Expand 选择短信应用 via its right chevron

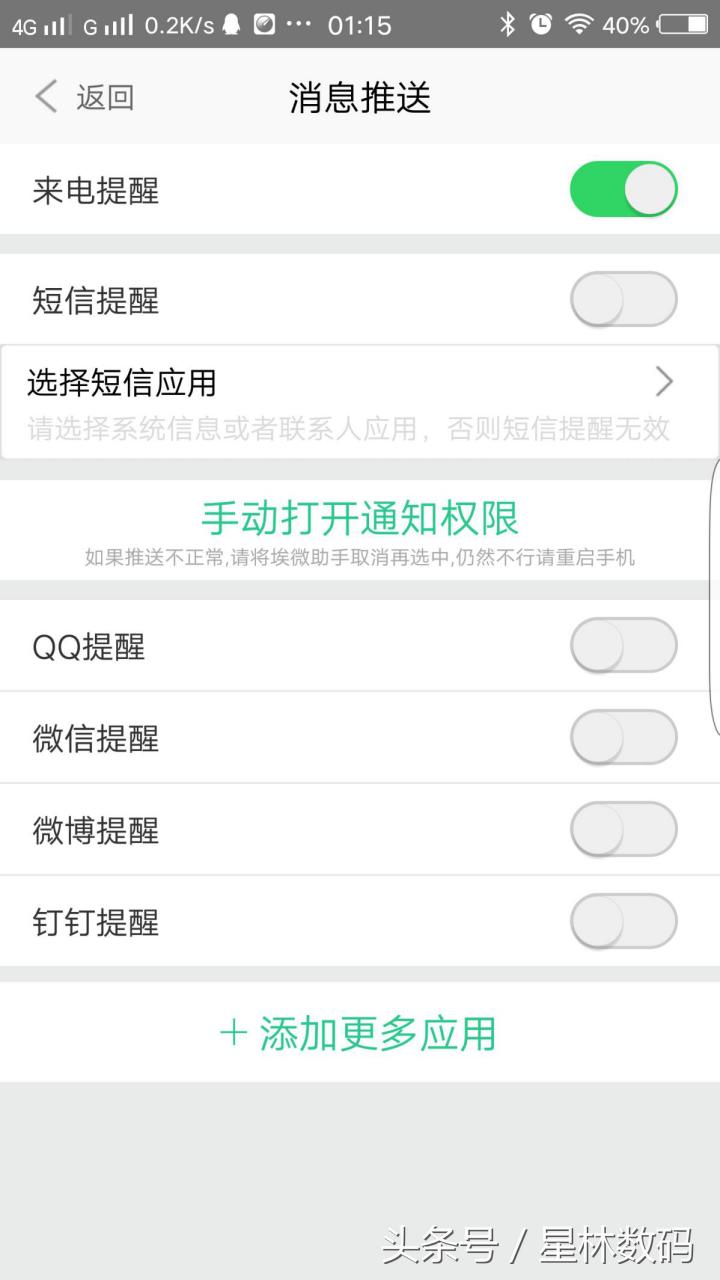[663, 381]
